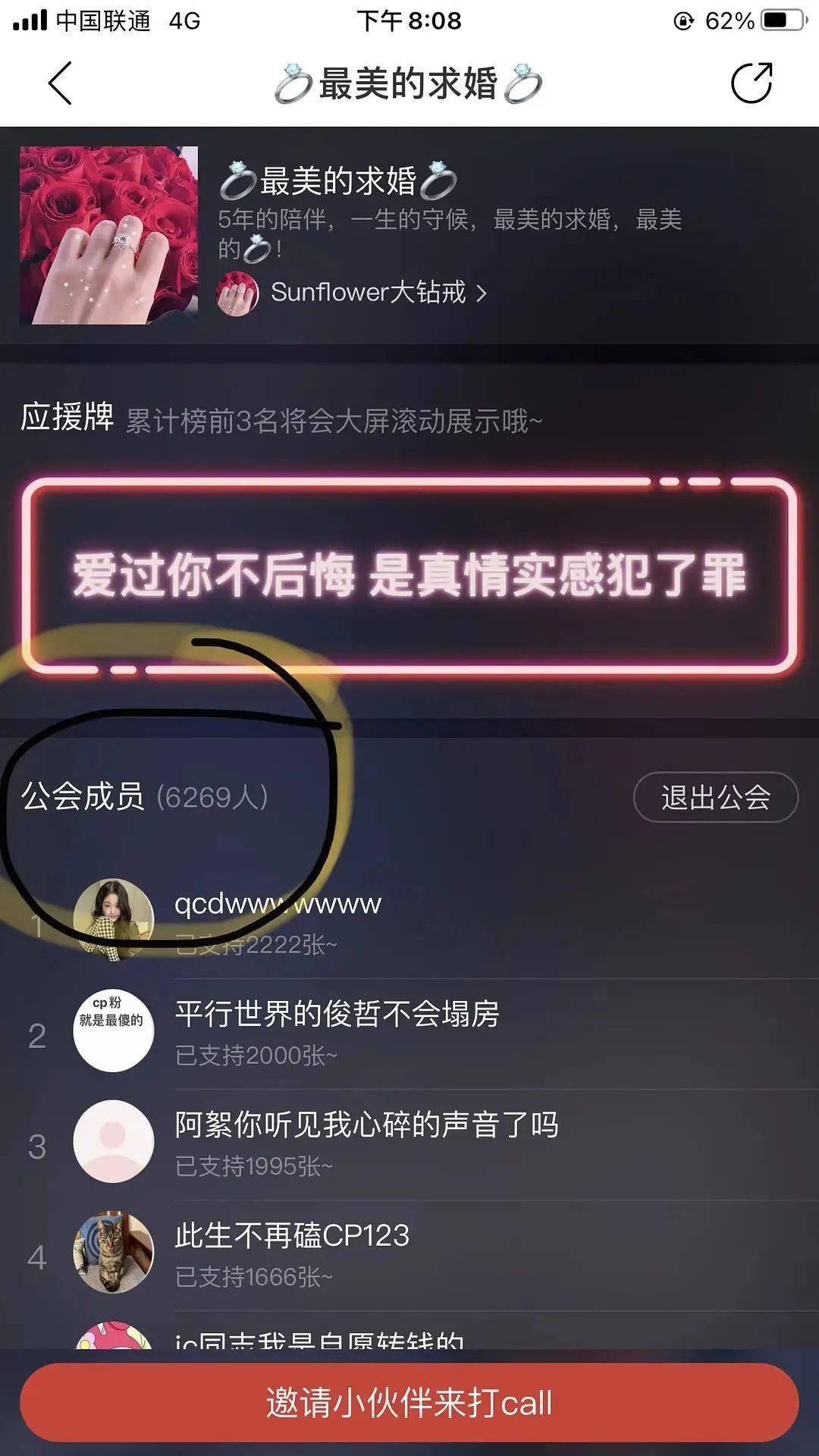Open the guild cover photo of roses

pyautogui.click(x=108, y=235)
